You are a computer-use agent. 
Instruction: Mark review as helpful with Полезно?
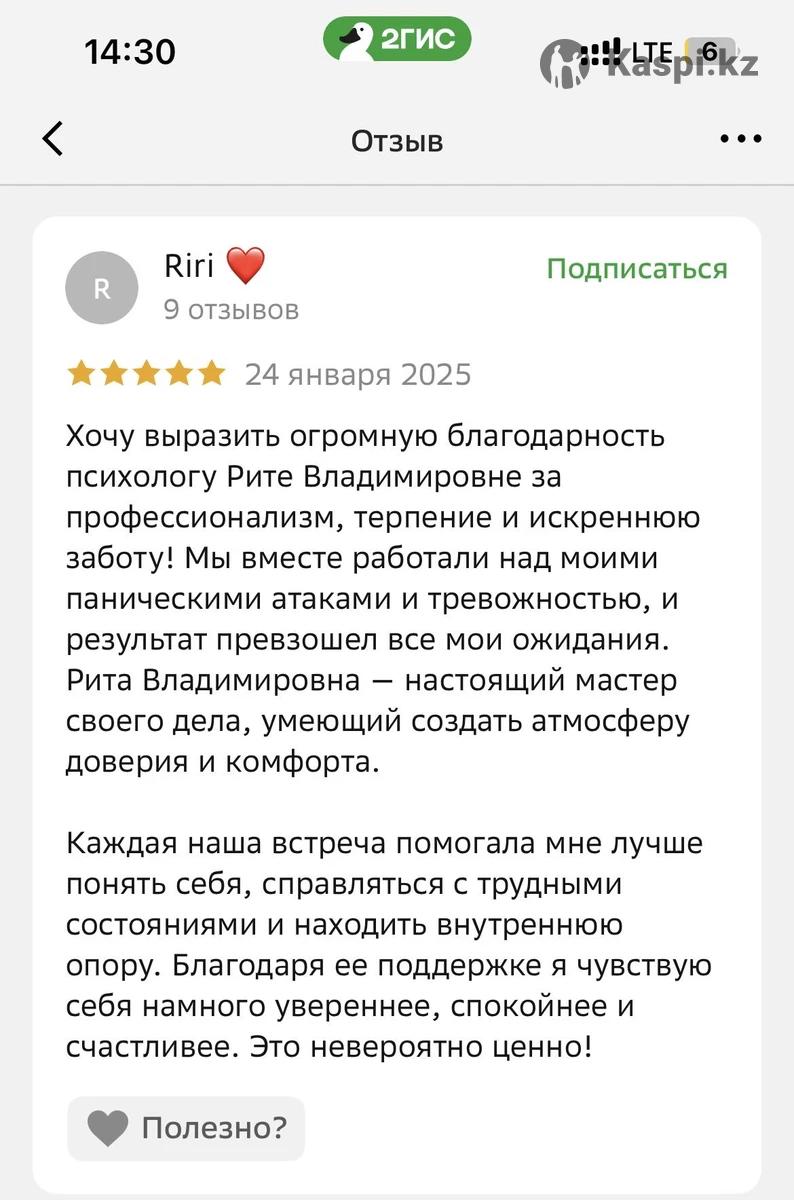(186, 1129)
